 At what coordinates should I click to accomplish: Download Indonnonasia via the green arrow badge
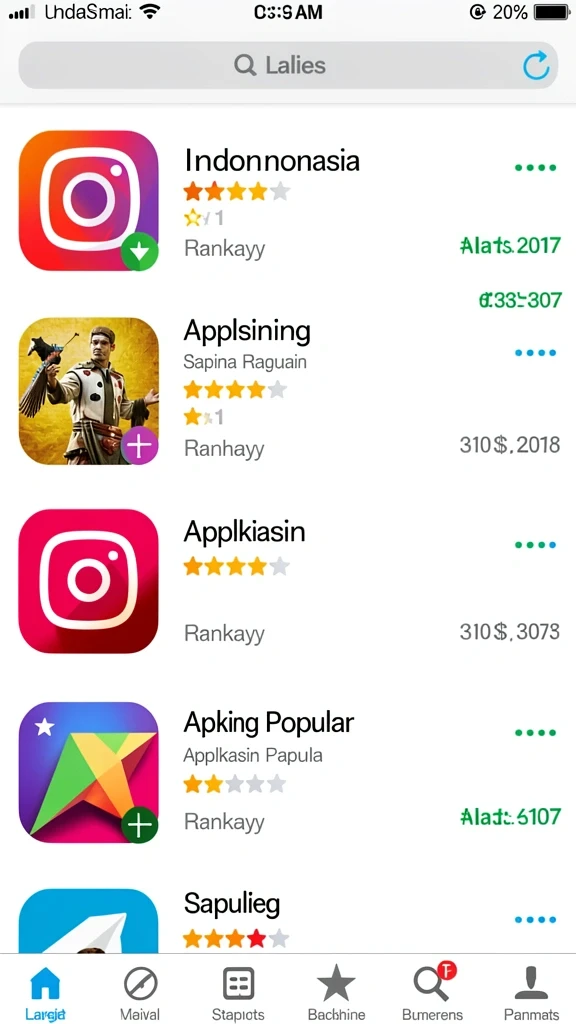pos(139,251)
